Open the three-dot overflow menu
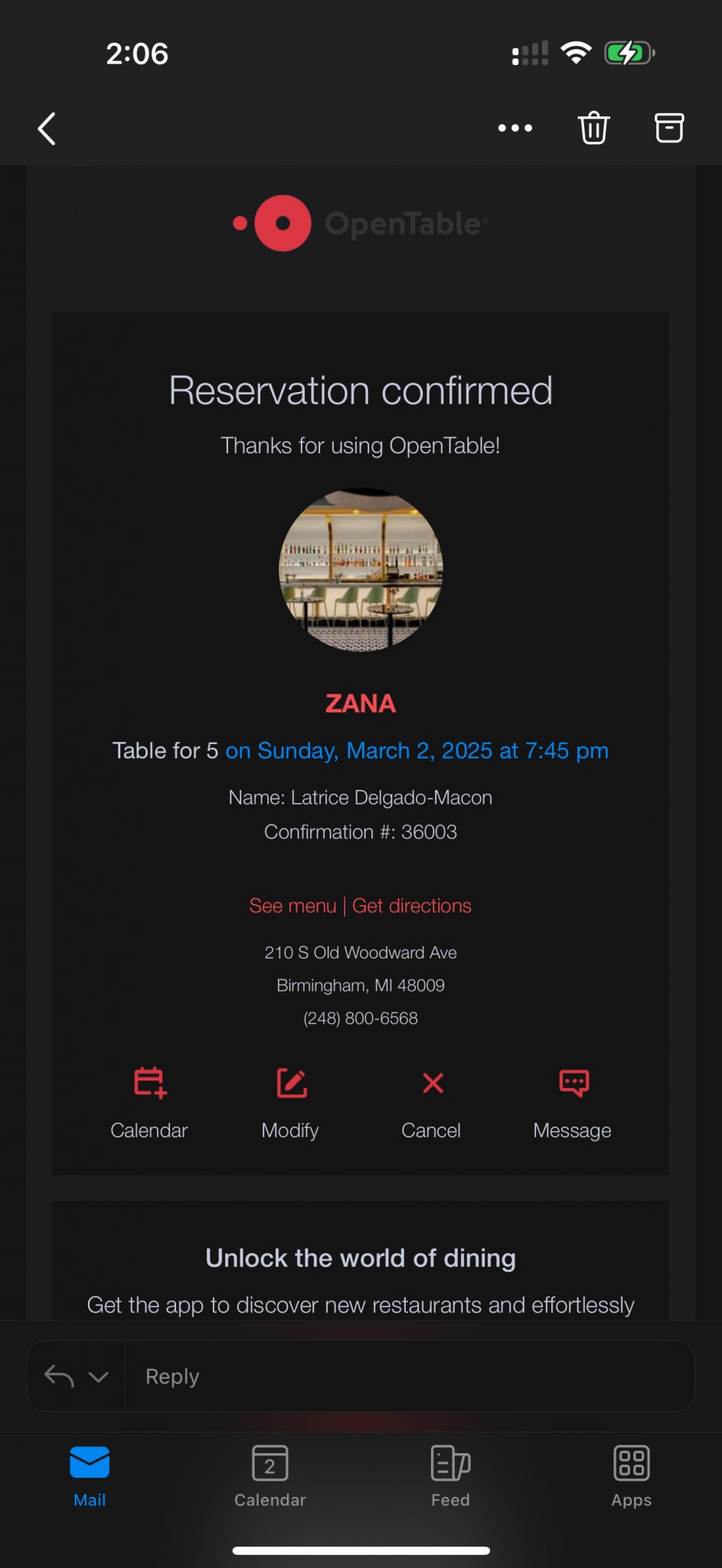Image resolution: width=722 pixels, height=1568 pixels. [x=515, y=129]
